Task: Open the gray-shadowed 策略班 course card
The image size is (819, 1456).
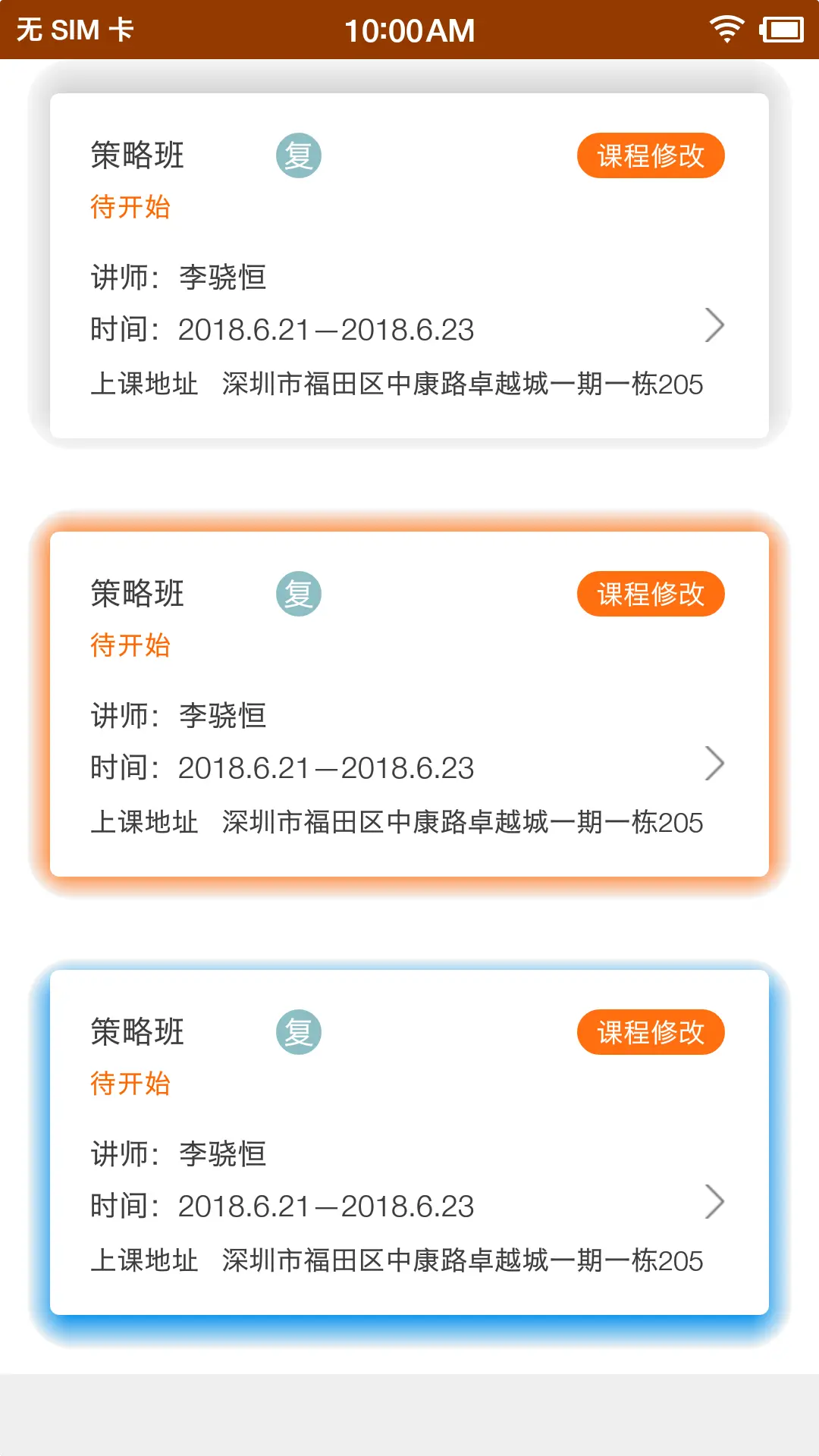Action: pyautogui.click(x=714, y=325)
